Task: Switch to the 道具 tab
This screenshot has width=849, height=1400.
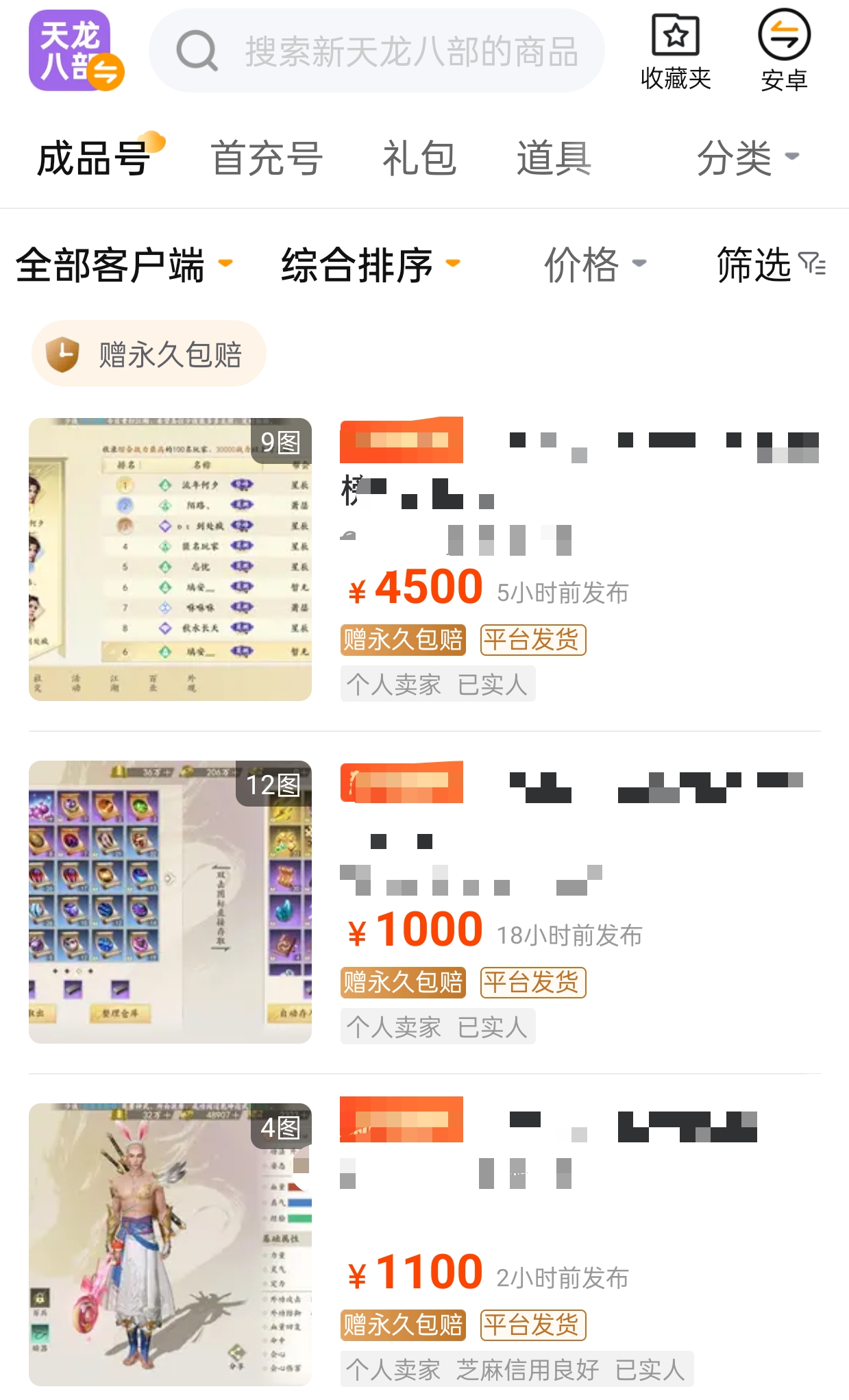Action: coord(554,158)
